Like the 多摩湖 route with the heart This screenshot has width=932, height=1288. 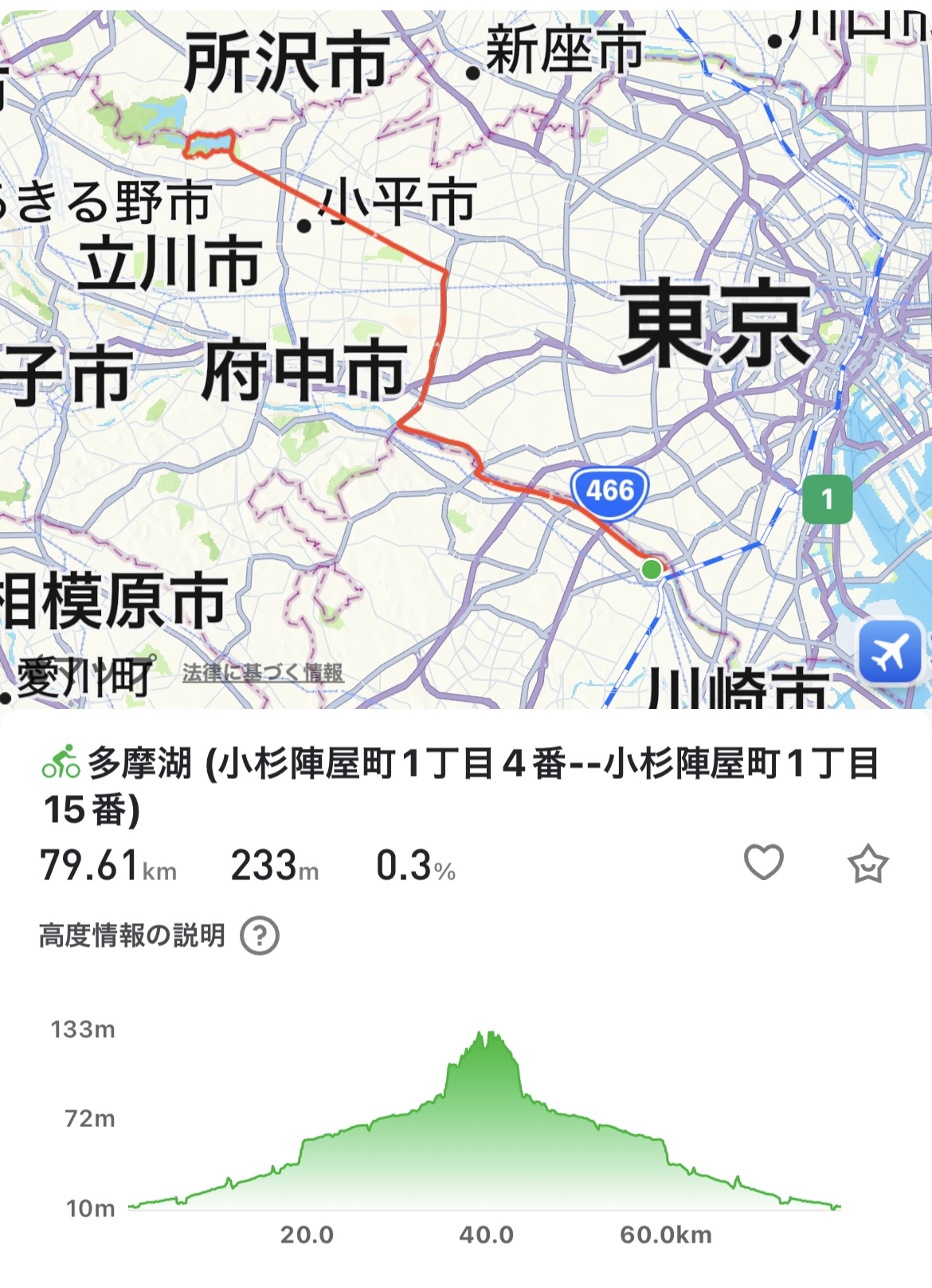763,863
